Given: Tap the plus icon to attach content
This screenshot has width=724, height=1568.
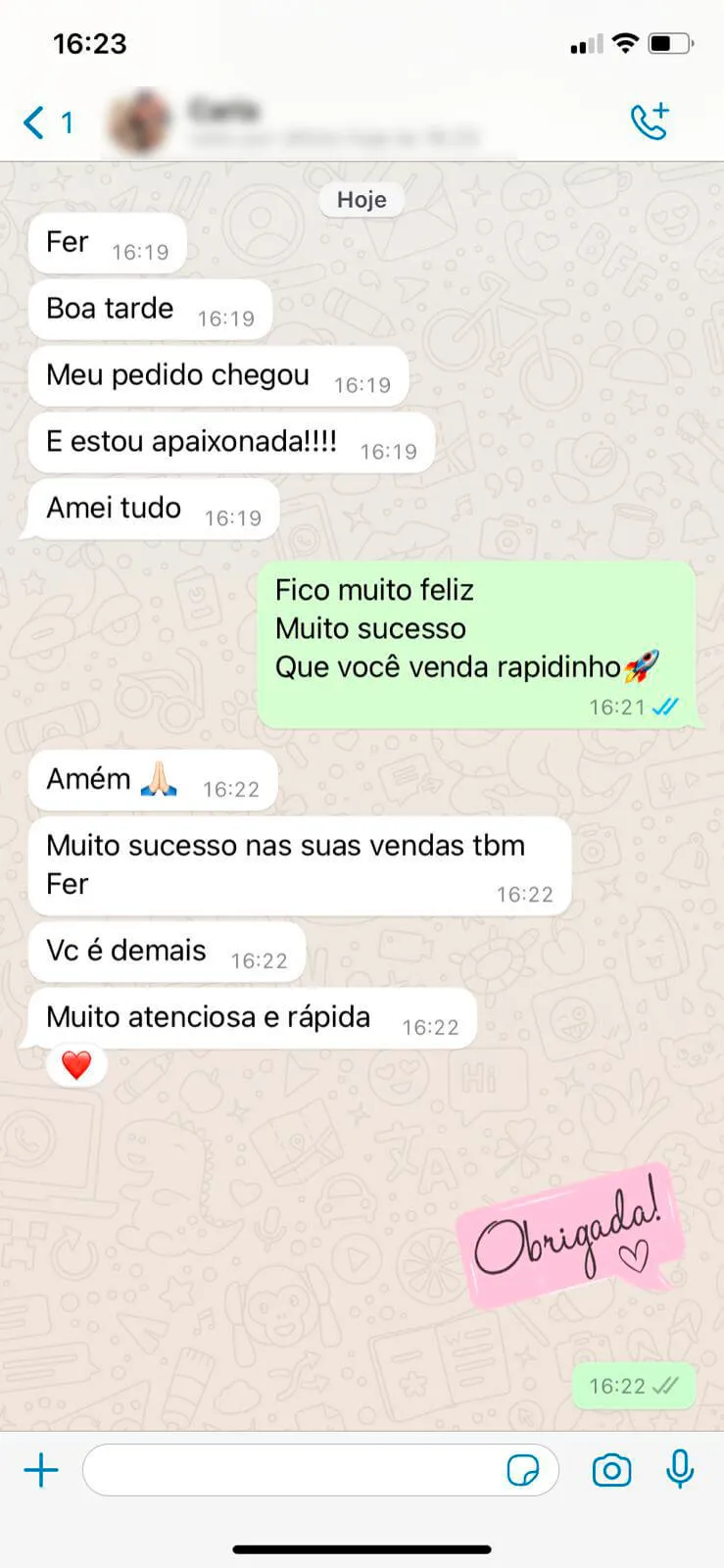Looking at the screenshot, I should point(41,1470).
